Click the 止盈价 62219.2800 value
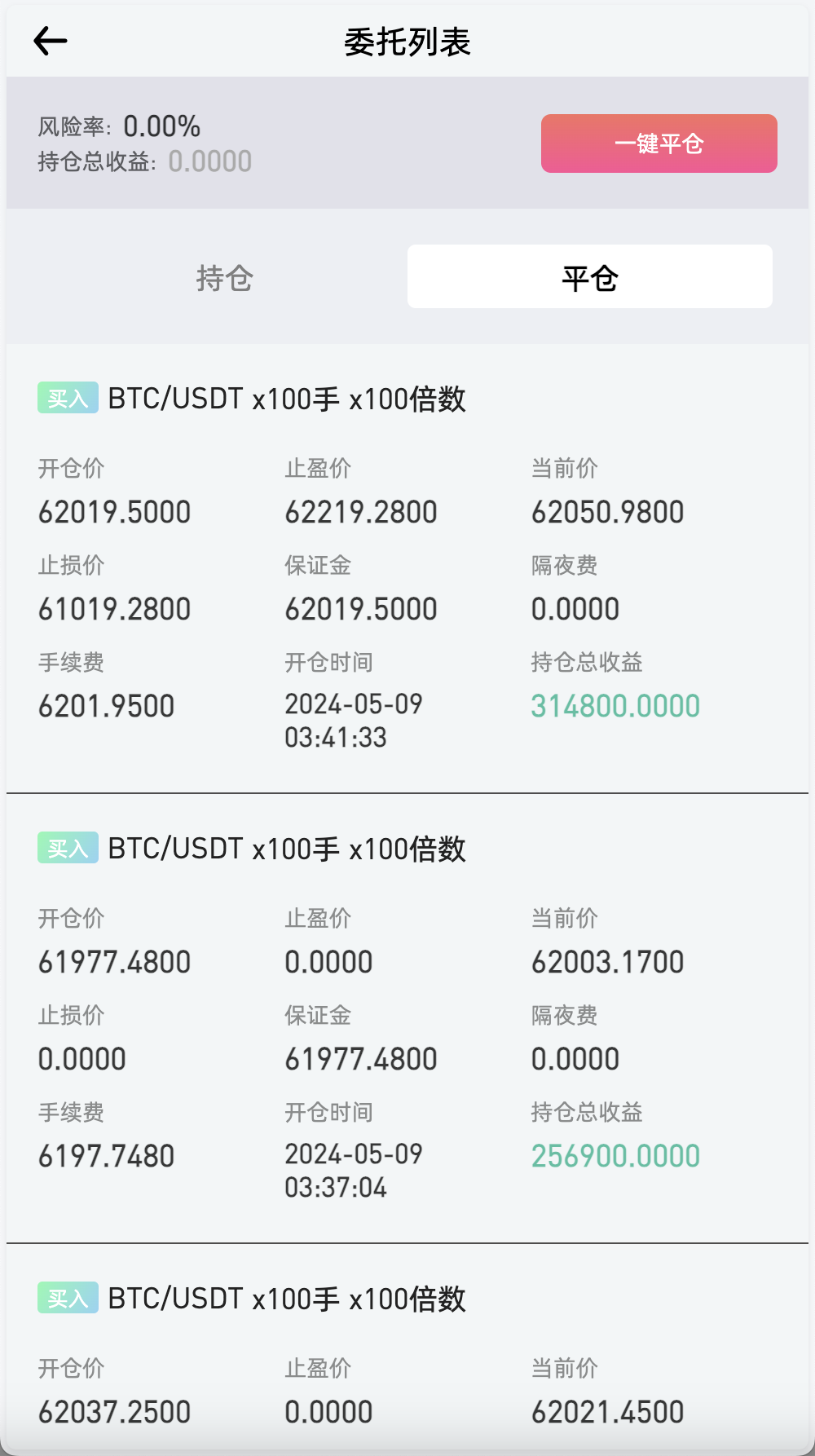The image size is (815, 1456). coord(361,511)
